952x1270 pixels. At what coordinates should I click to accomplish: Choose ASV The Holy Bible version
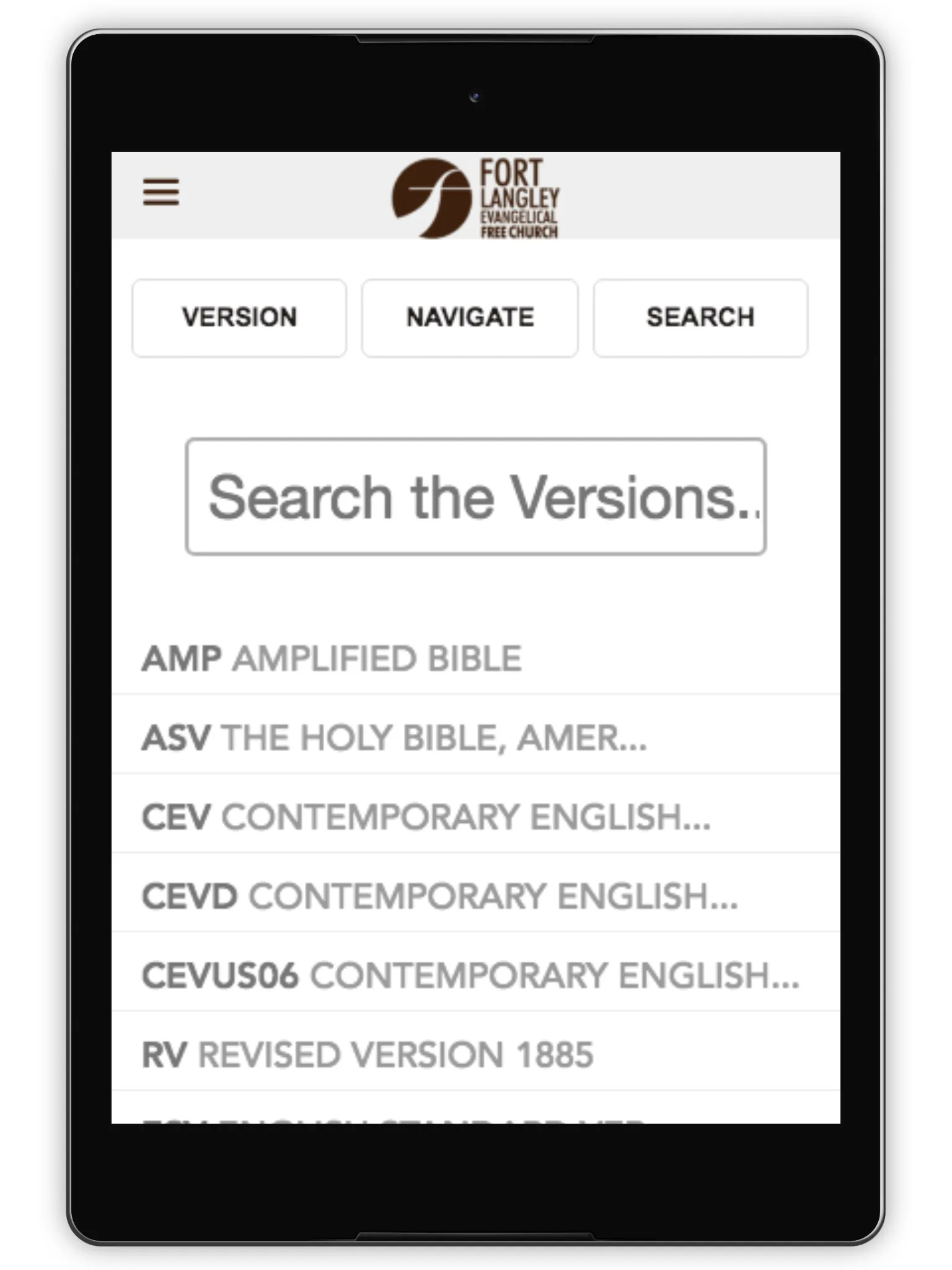(394, 738)
